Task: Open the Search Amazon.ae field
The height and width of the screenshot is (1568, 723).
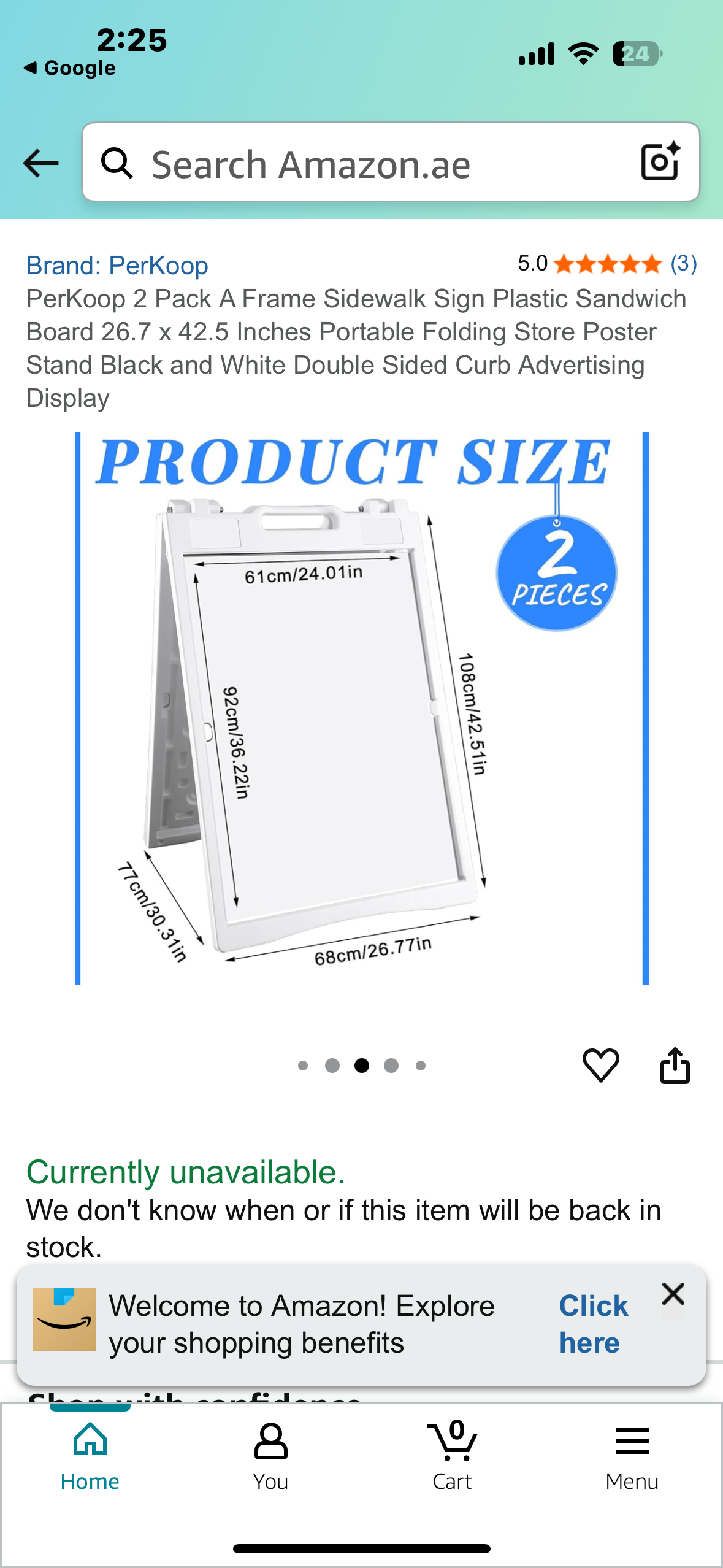Action: (x=368, y=164)
